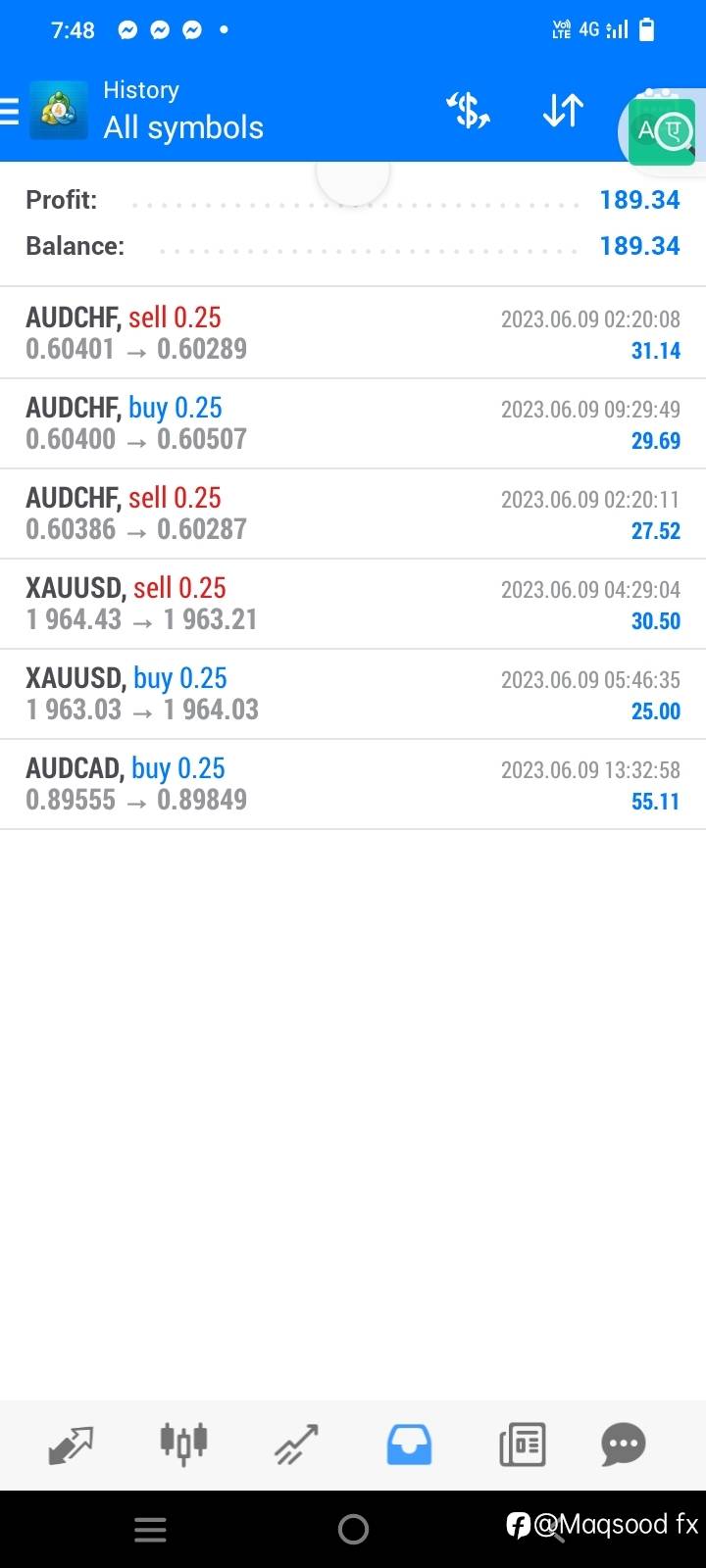Open the hamburger drawer menu
This screenshot has height=1568, width=706.
click(x=9, y=112)
